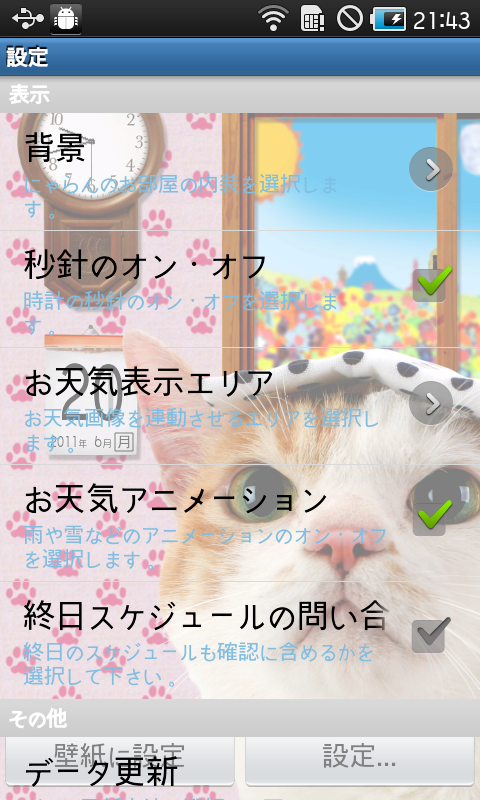Viewport: 480px width, 800px height.
Task: Open the お天気表示エリア setting
Action: click(240, 406)
